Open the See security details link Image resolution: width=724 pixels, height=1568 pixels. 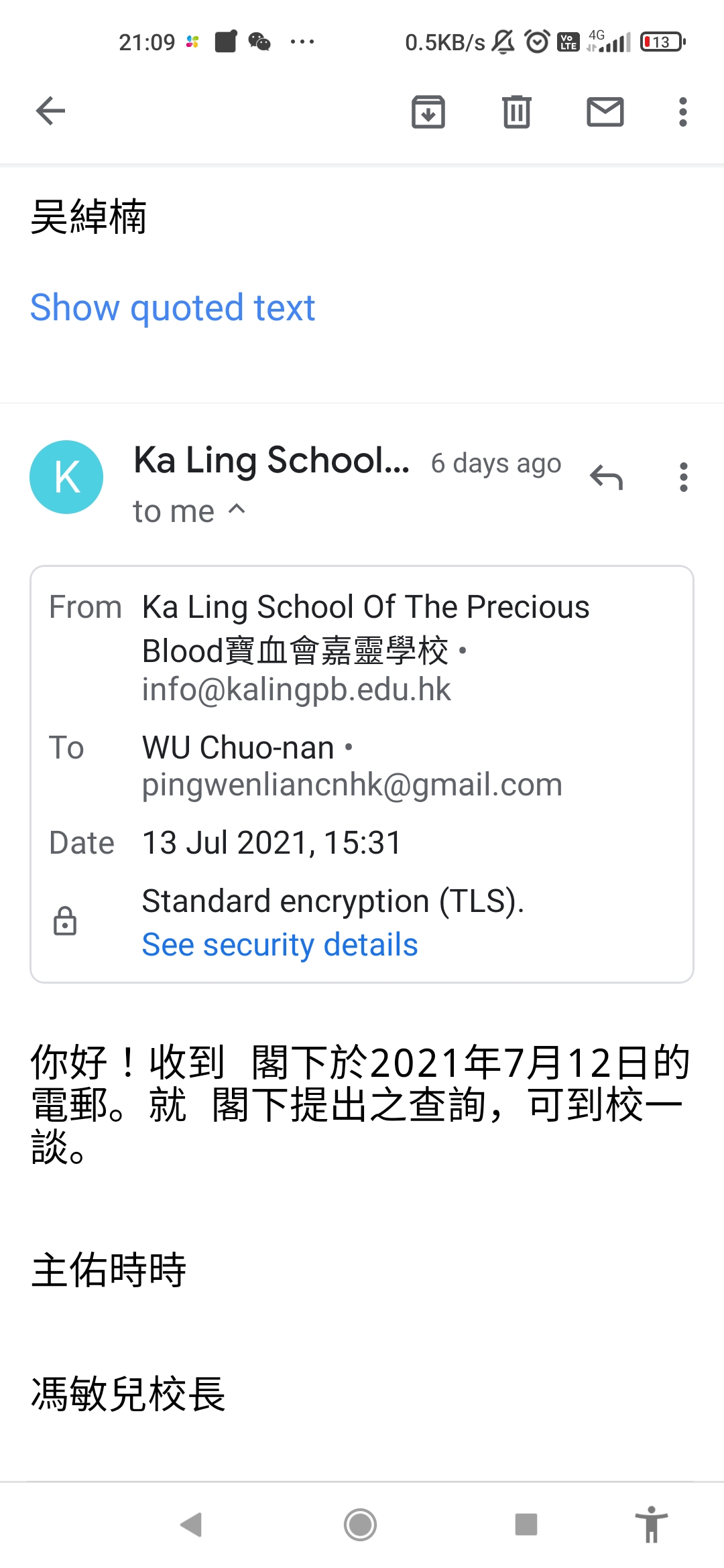pyautogui.click(x=280, y=945)
